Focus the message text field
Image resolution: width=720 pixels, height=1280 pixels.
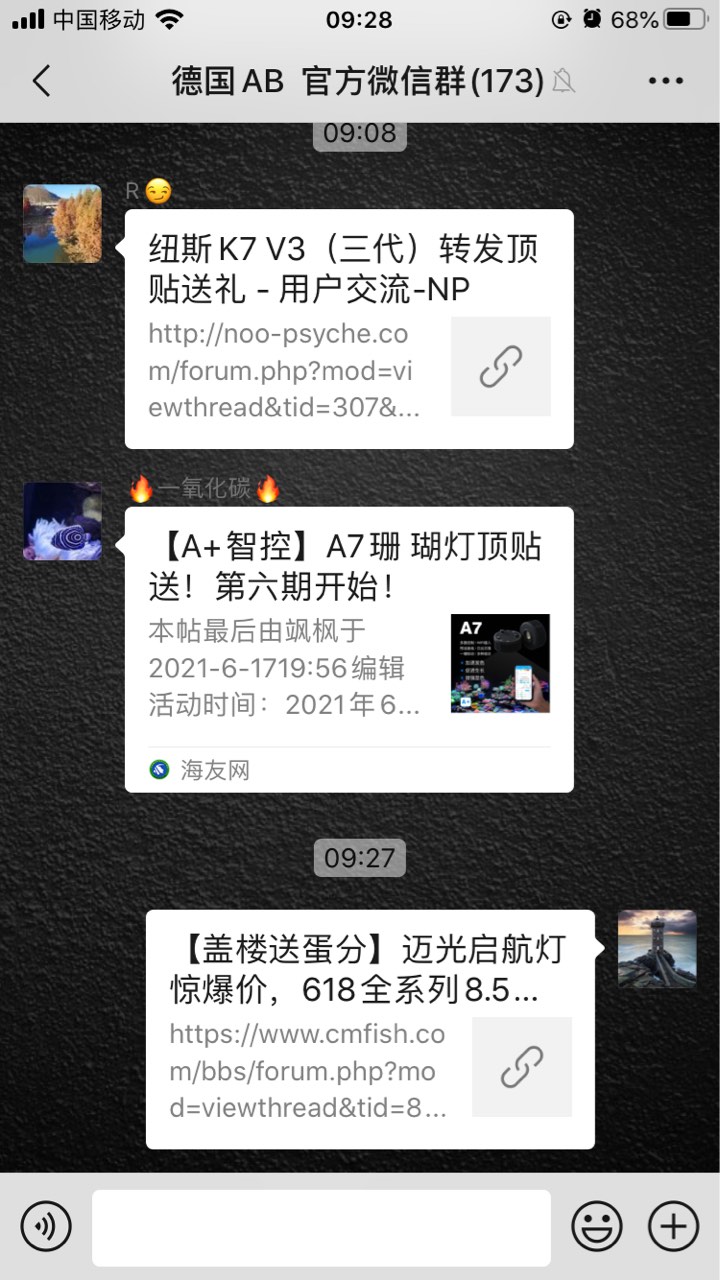(321, 1227)
